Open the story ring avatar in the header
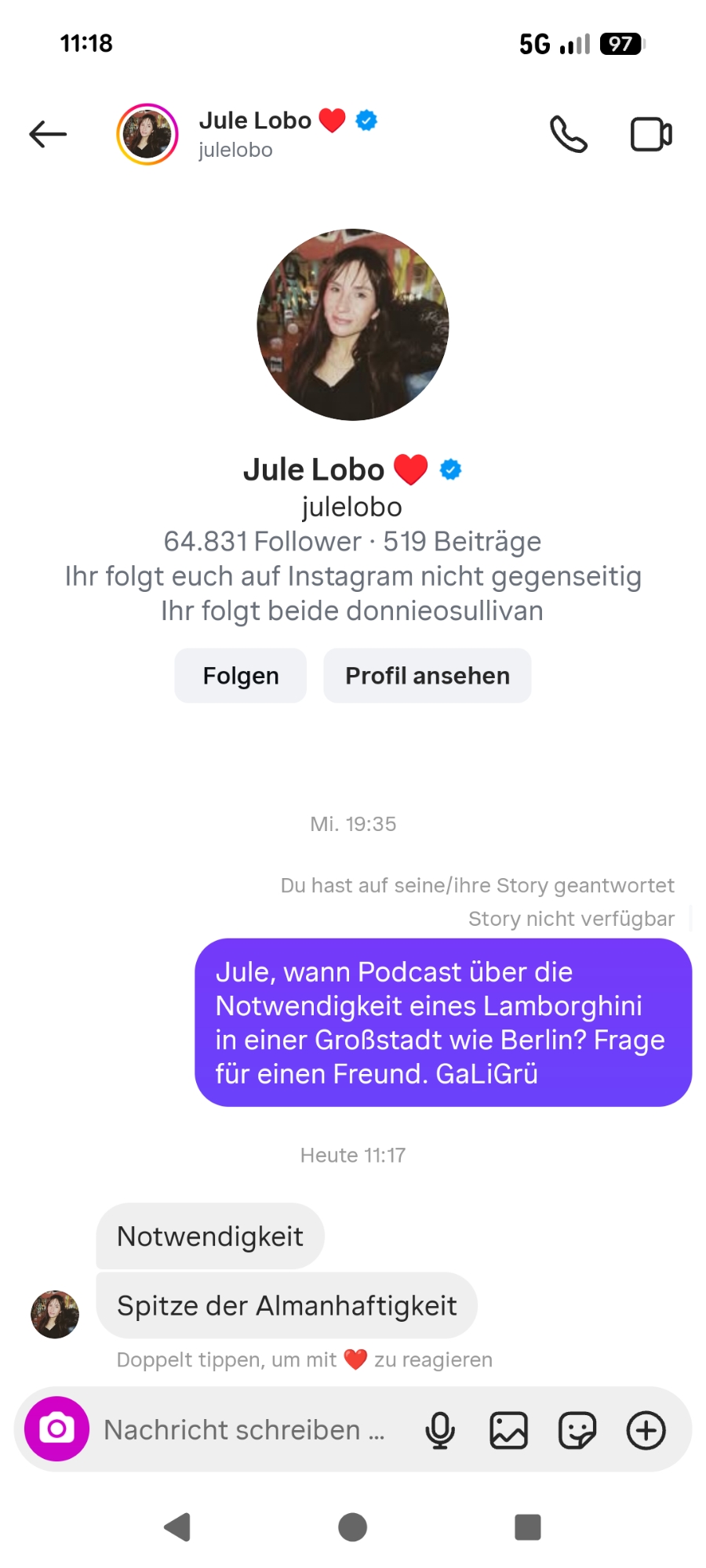The height and width of the screenshot is (1568, 706). (147, 134)
